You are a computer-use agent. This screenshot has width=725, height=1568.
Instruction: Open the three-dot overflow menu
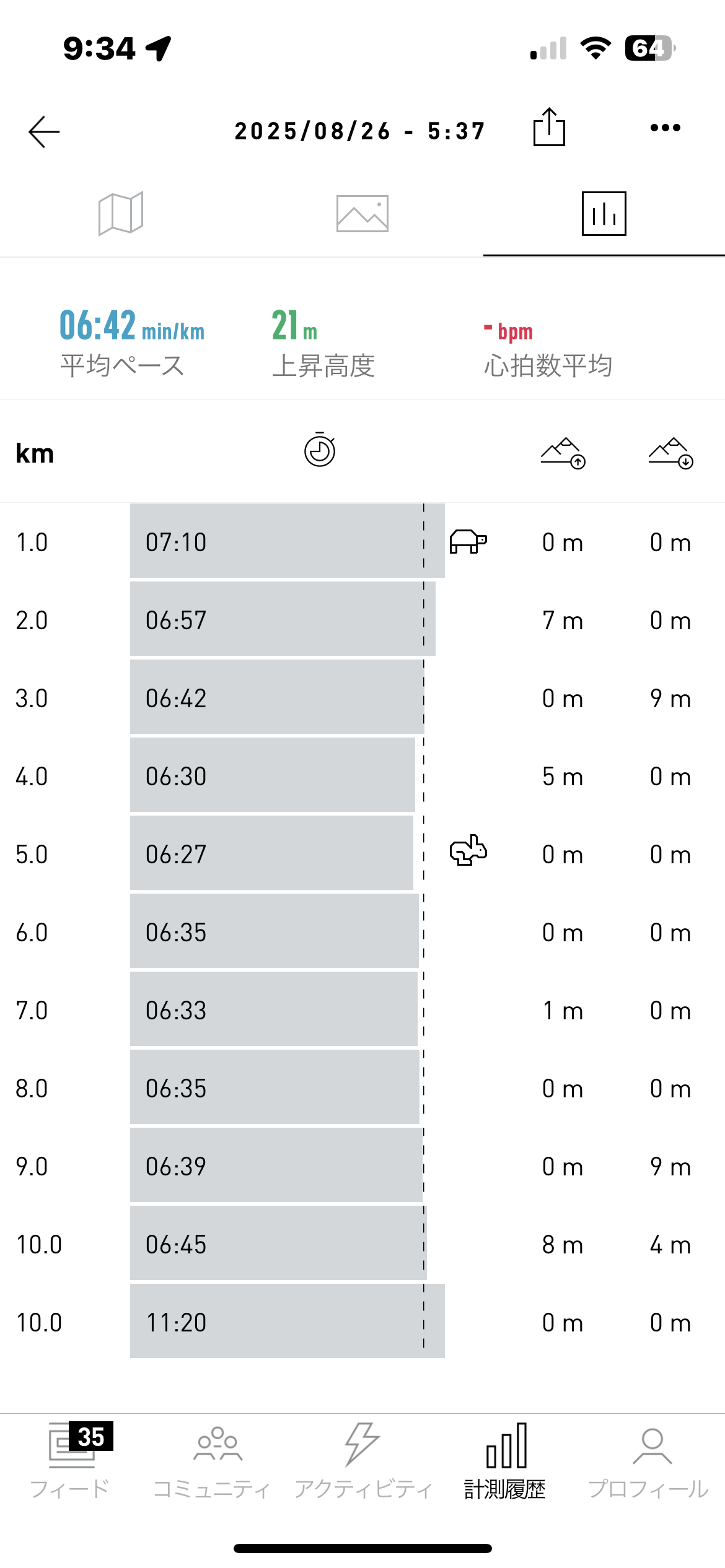[666, 128]
